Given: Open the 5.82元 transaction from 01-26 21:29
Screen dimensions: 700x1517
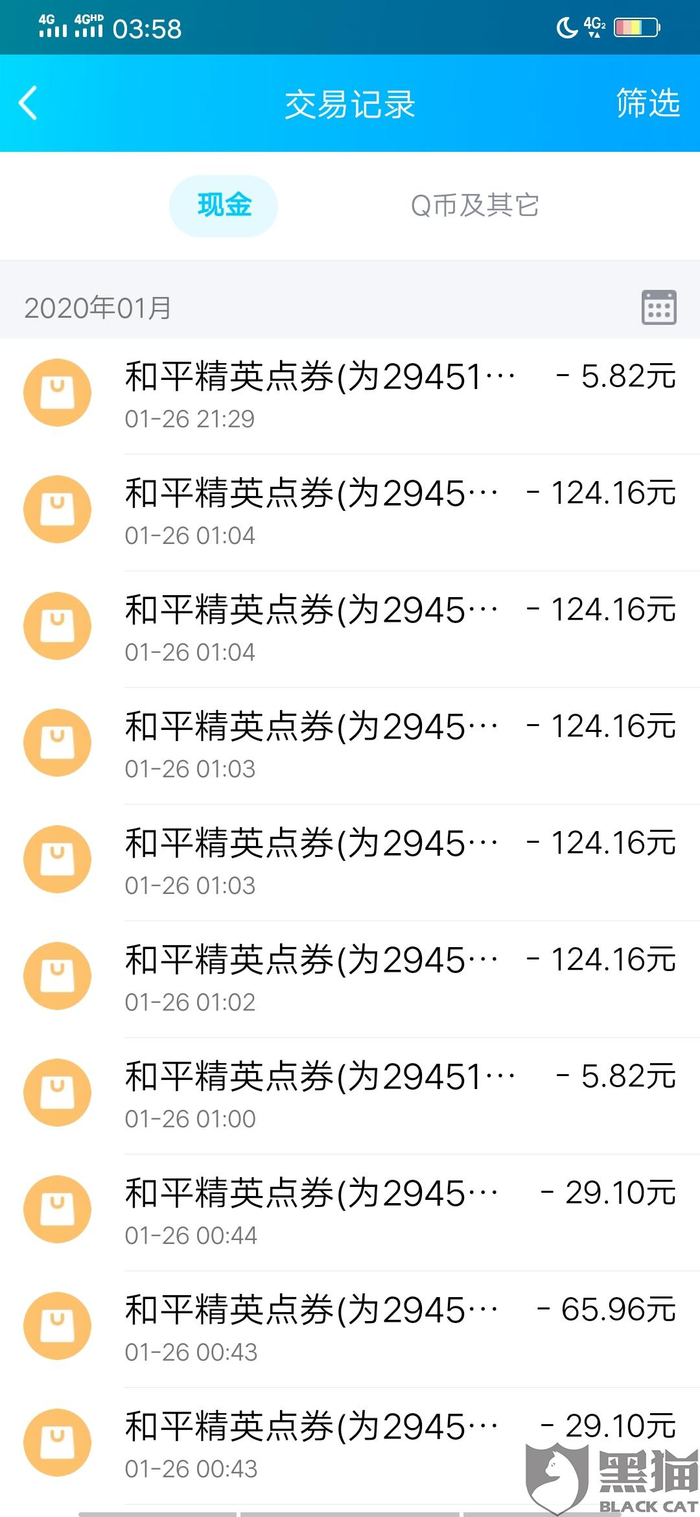Looking at the screenshot, I should pyautogui.click(x=400, y=395).
